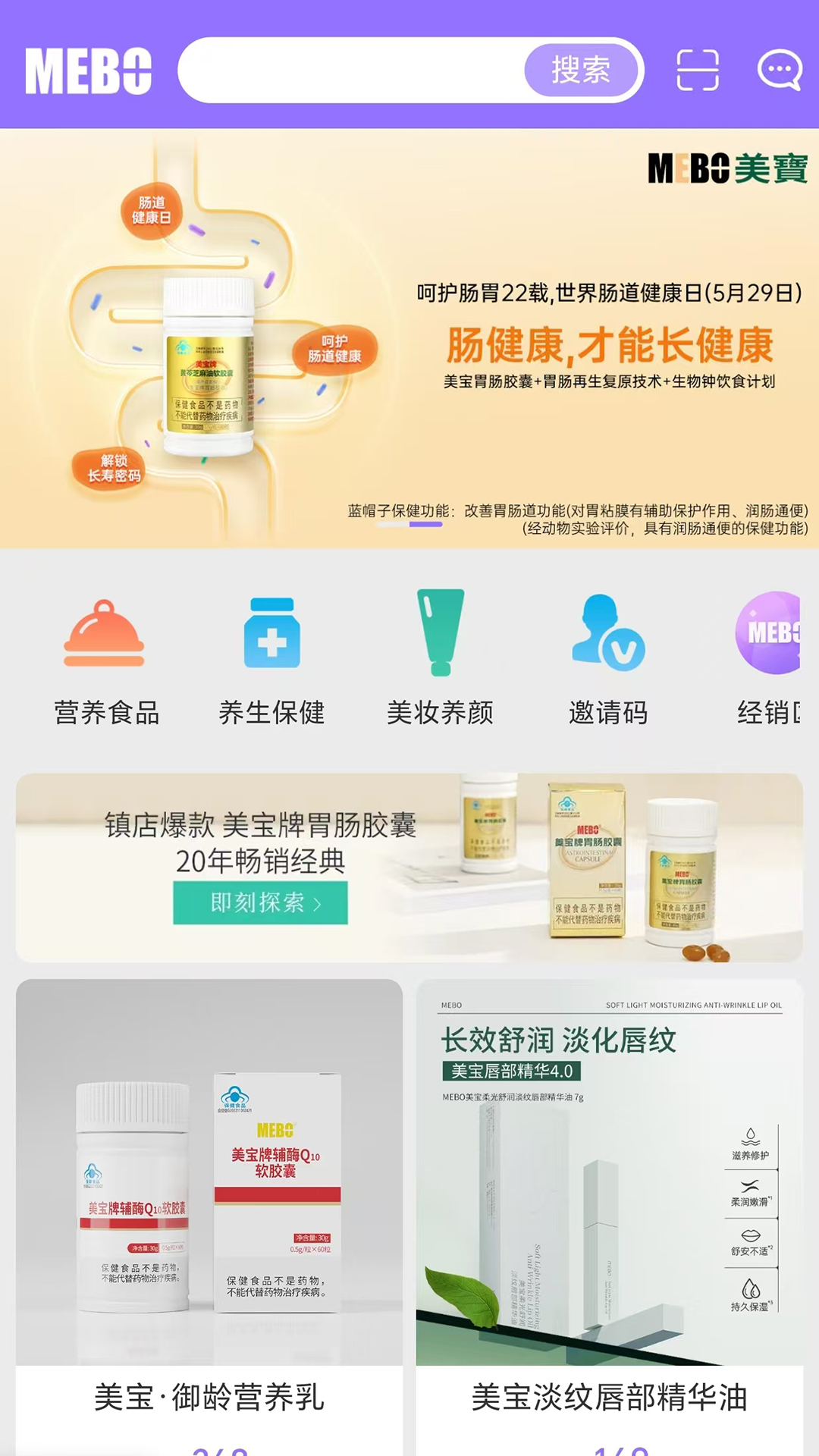Open the scan code icon

click(x=698, y=71)
